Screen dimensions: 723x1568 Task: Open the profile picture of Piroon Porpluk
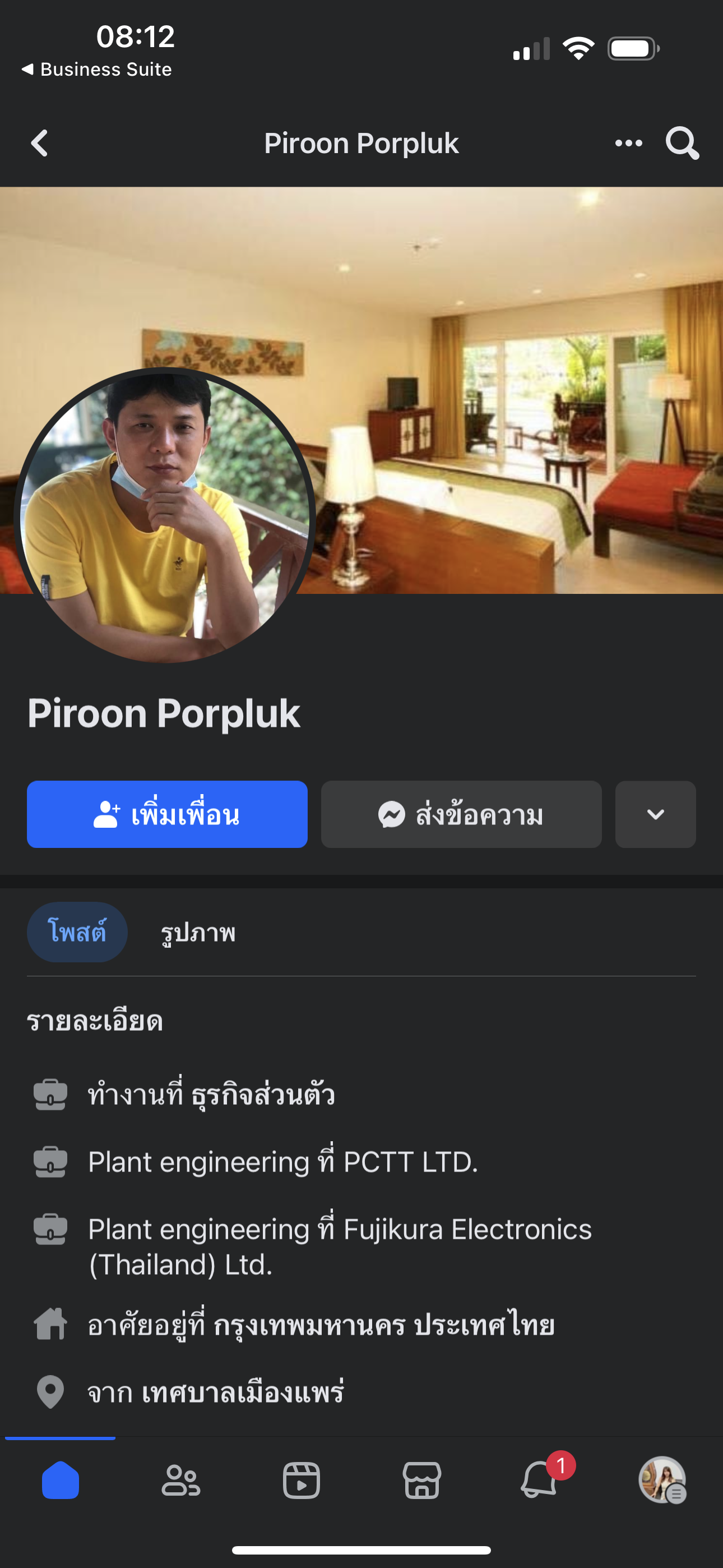[164, 515]
